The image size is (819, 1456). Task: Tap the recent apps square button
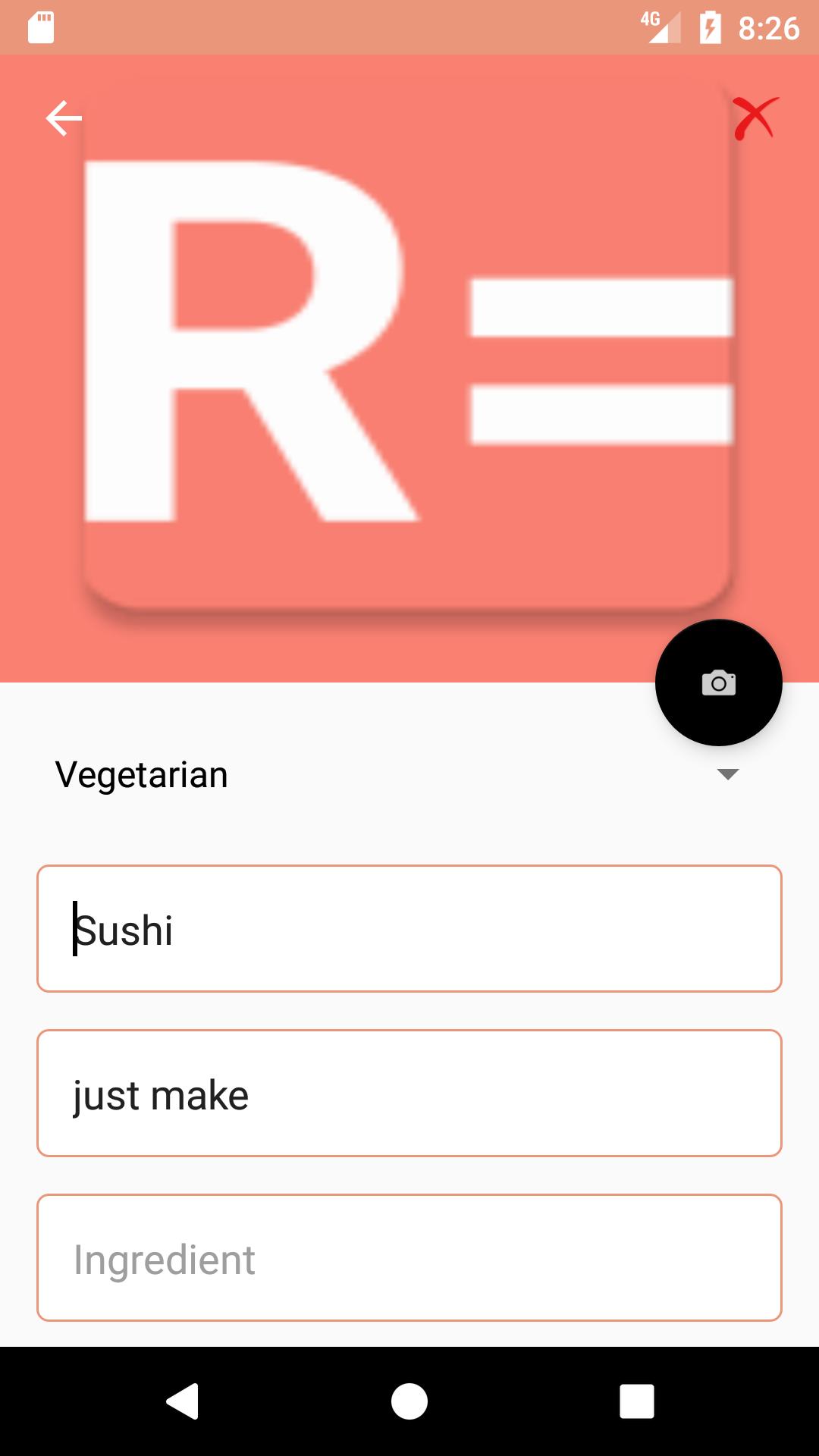point(638,1401)
